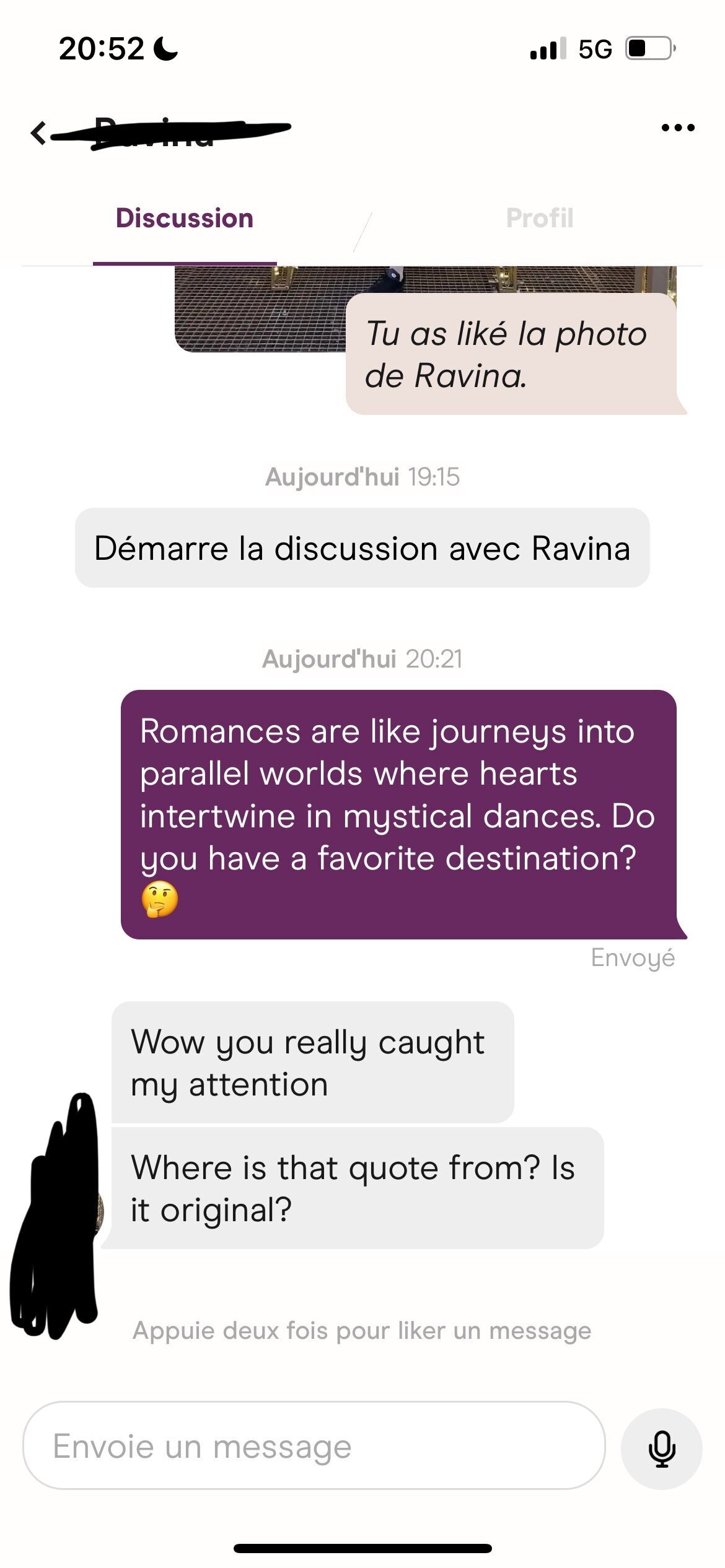Screen dimensions: 725x1568
Task: Open the liked photo of Ravina
Action: [x=260, y=310]
